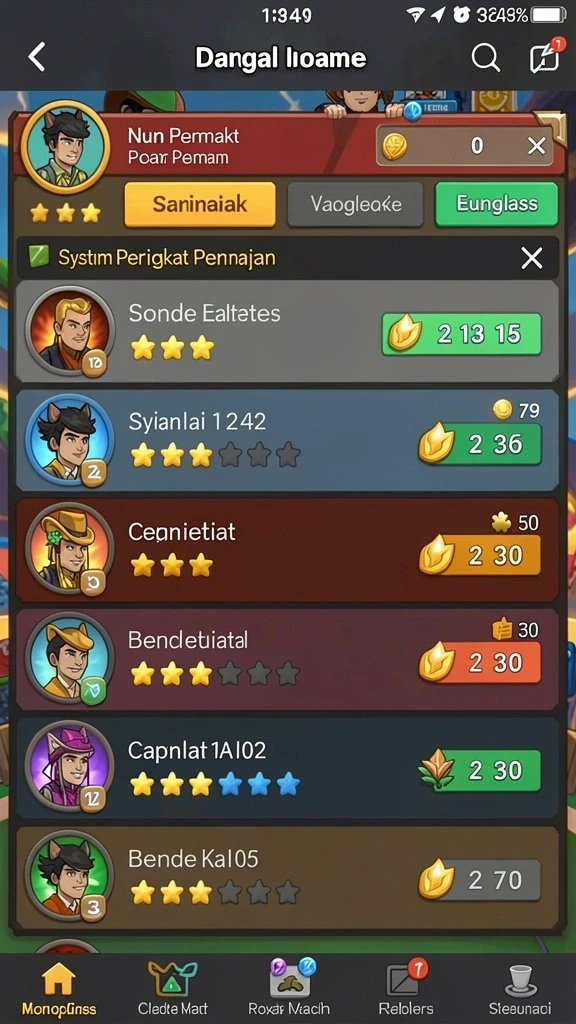
Task: Switch to the Relolers tab
Action: (406, 988)
